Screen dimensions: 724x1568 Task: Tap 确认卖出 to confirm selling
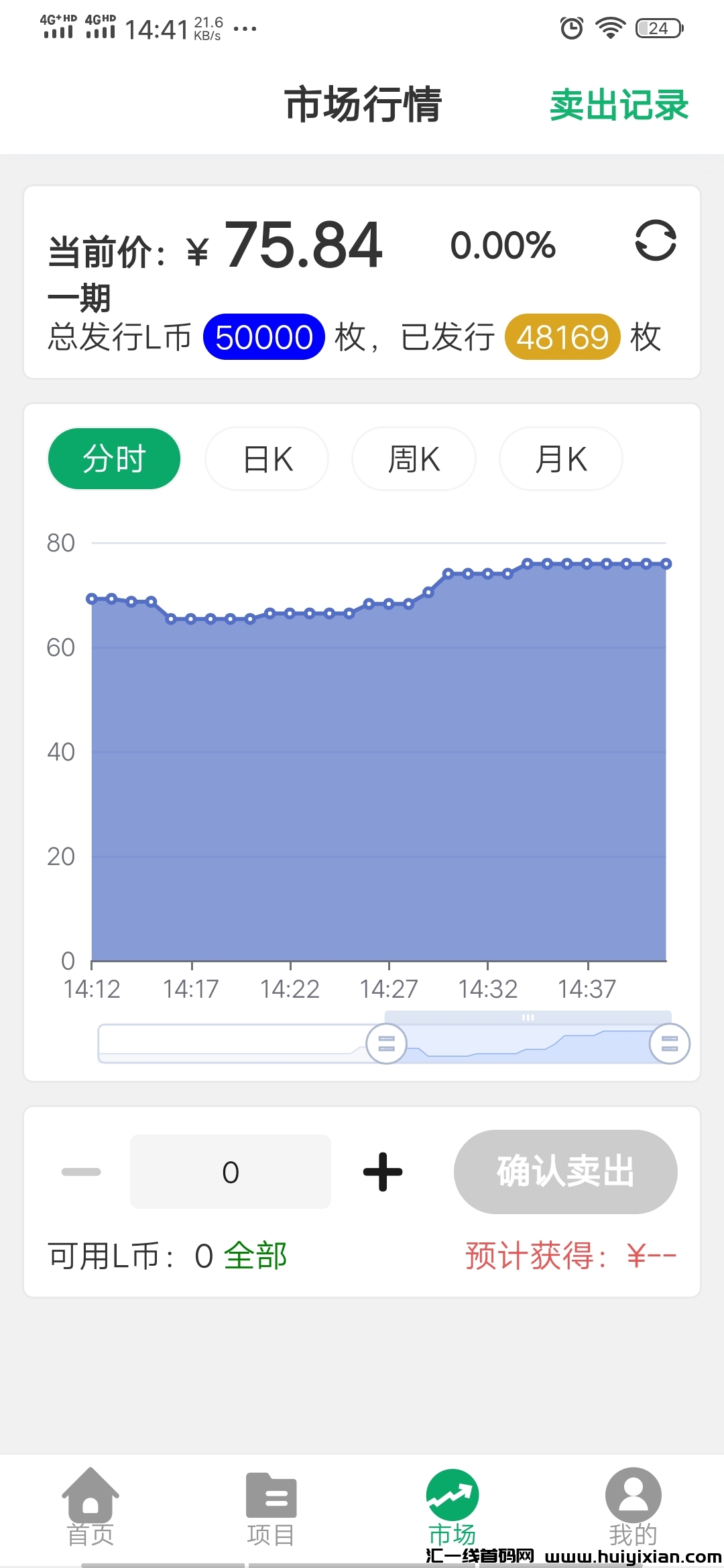tap(565, 1172)
